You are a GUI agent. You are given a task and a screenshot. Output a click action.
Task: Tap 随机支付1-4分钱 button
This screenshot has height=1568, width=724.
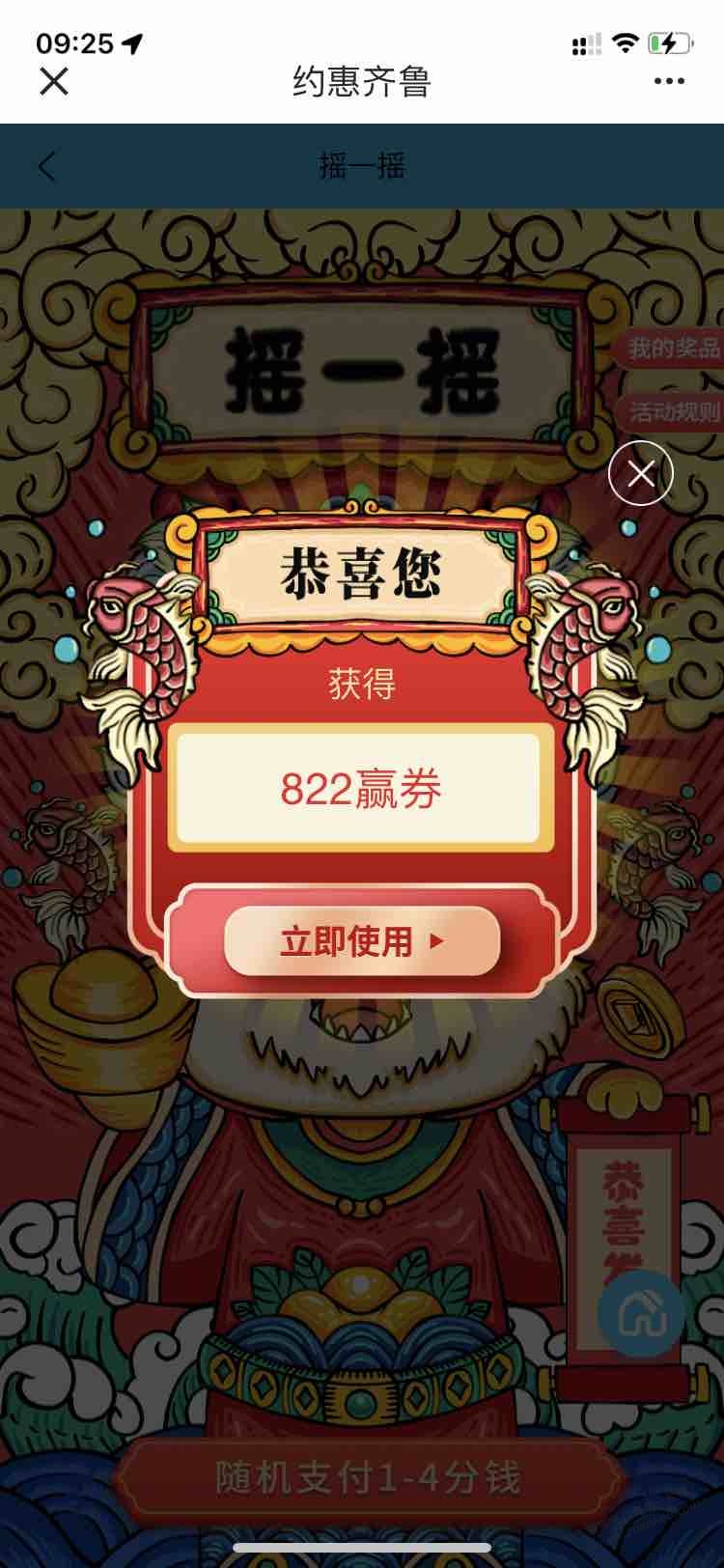pos(367,1478)
